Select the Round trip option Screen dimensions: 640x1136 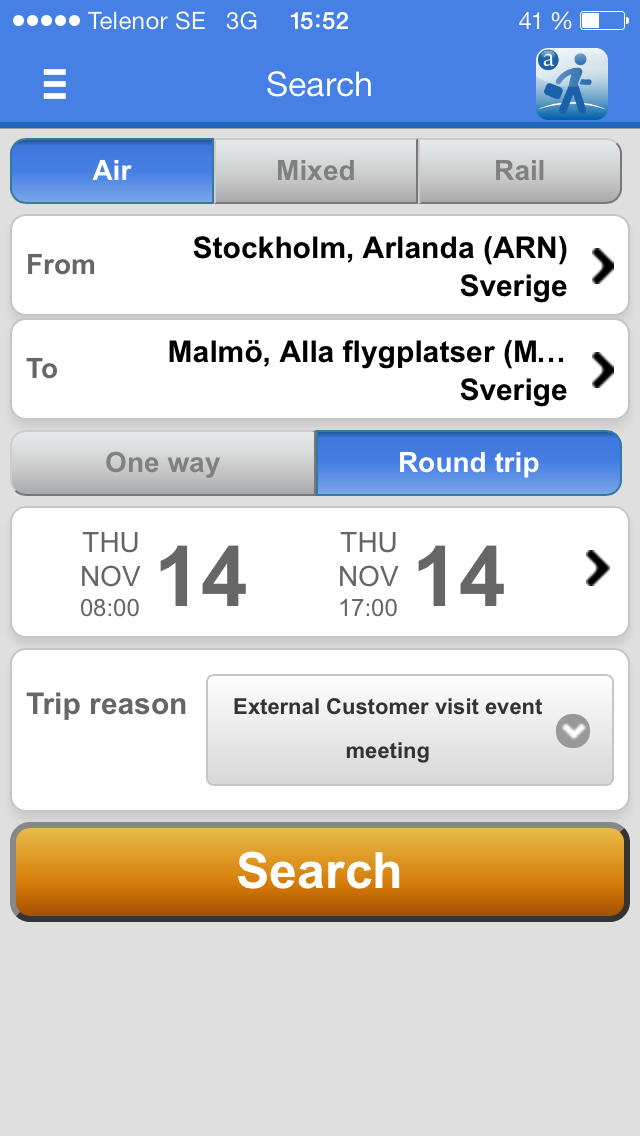click(x=468, y=463)
